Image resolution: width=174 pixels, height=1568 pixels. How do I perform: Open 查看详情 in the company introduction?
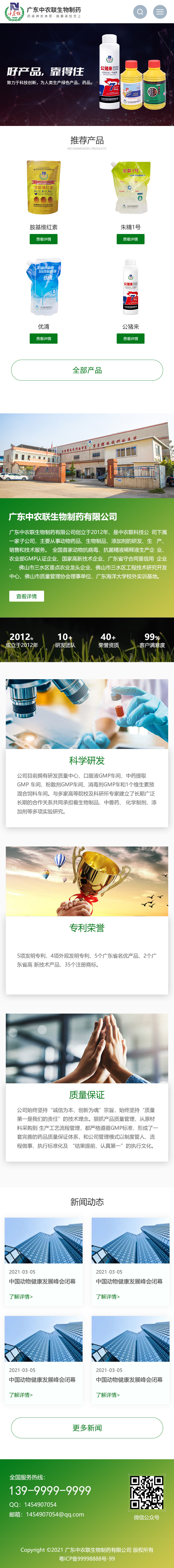tap(26, 596)
